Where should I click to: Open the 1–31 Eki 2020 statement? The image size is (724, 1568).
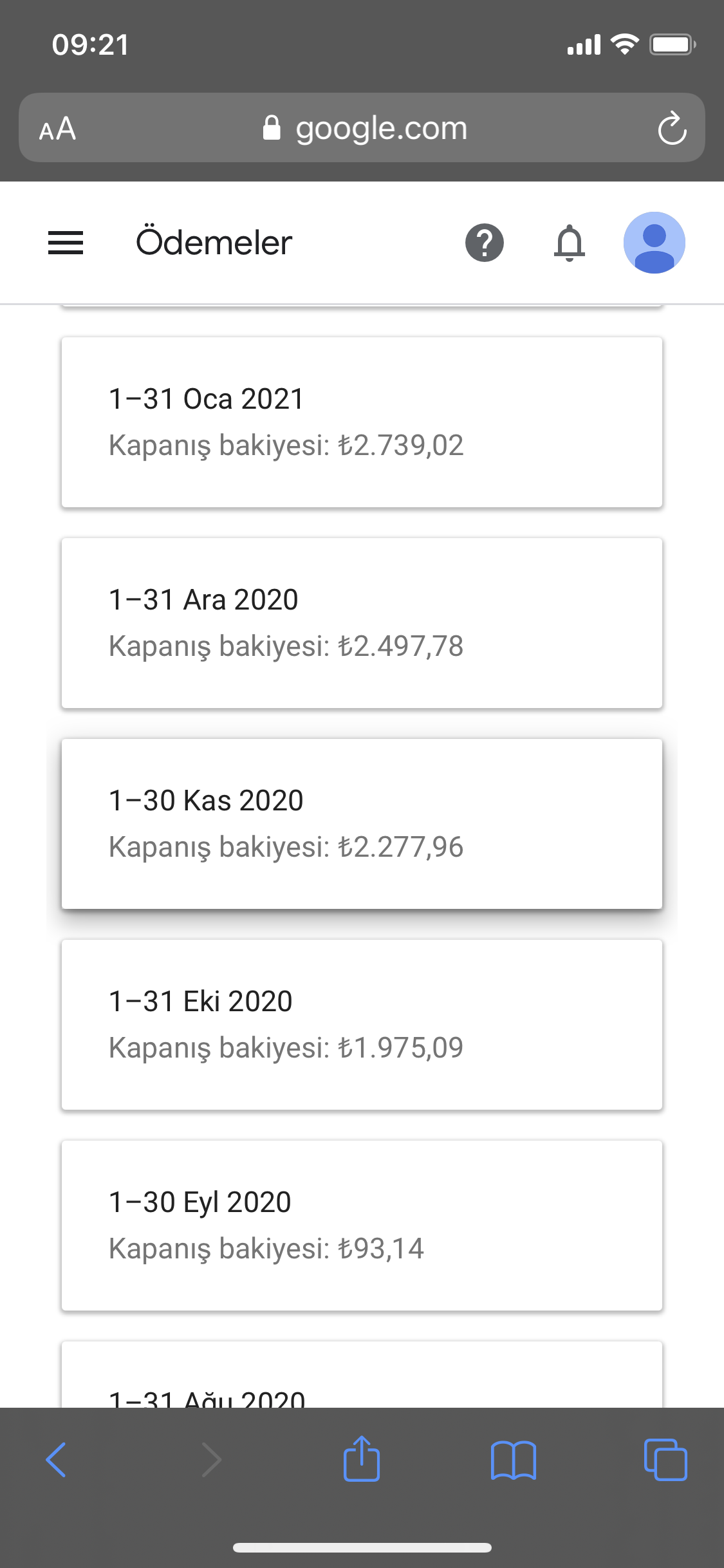[x=362, y=1025]
